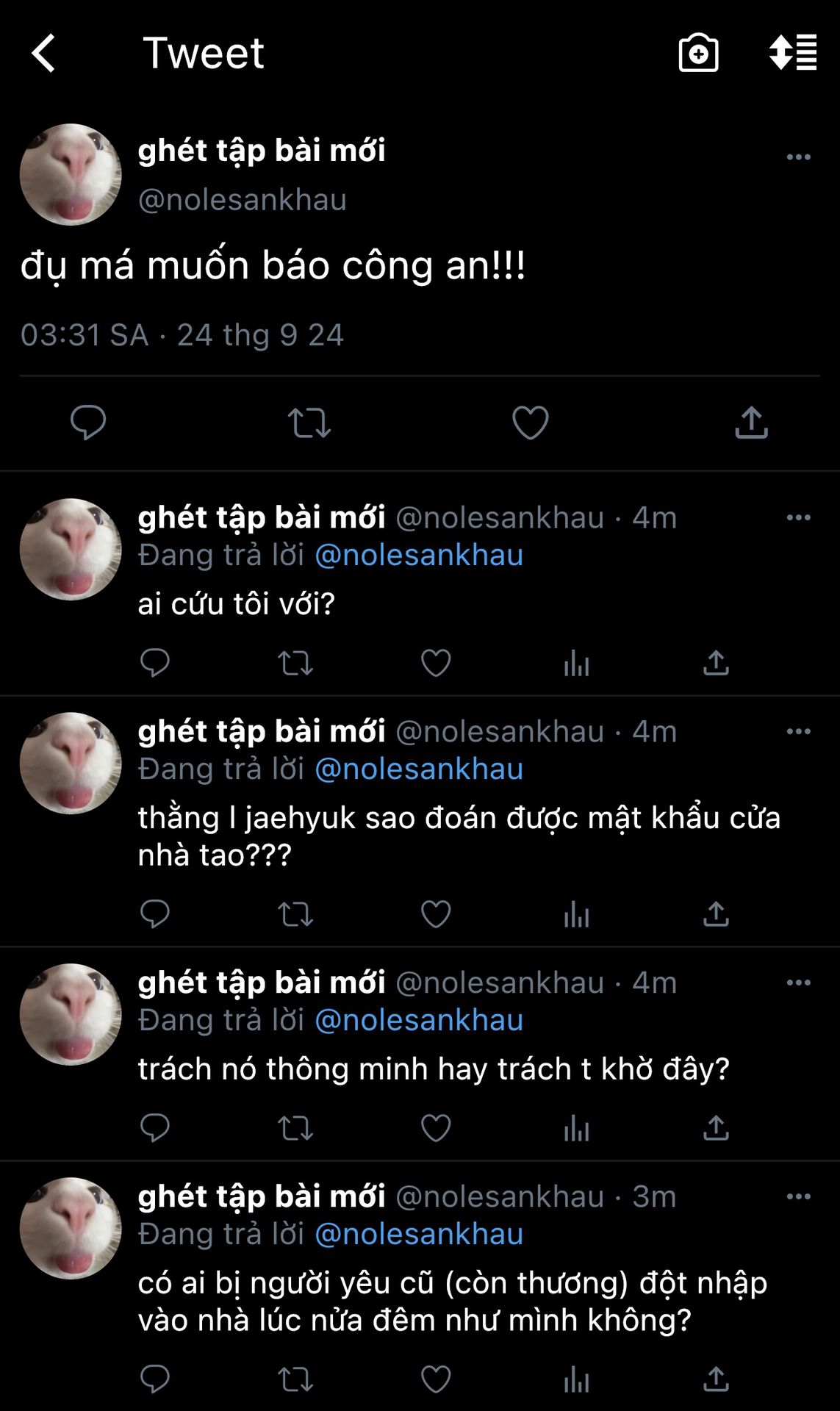Share the 'người yêu cũ' reply
840x1411 pixels.
(x=716, y=1379)
